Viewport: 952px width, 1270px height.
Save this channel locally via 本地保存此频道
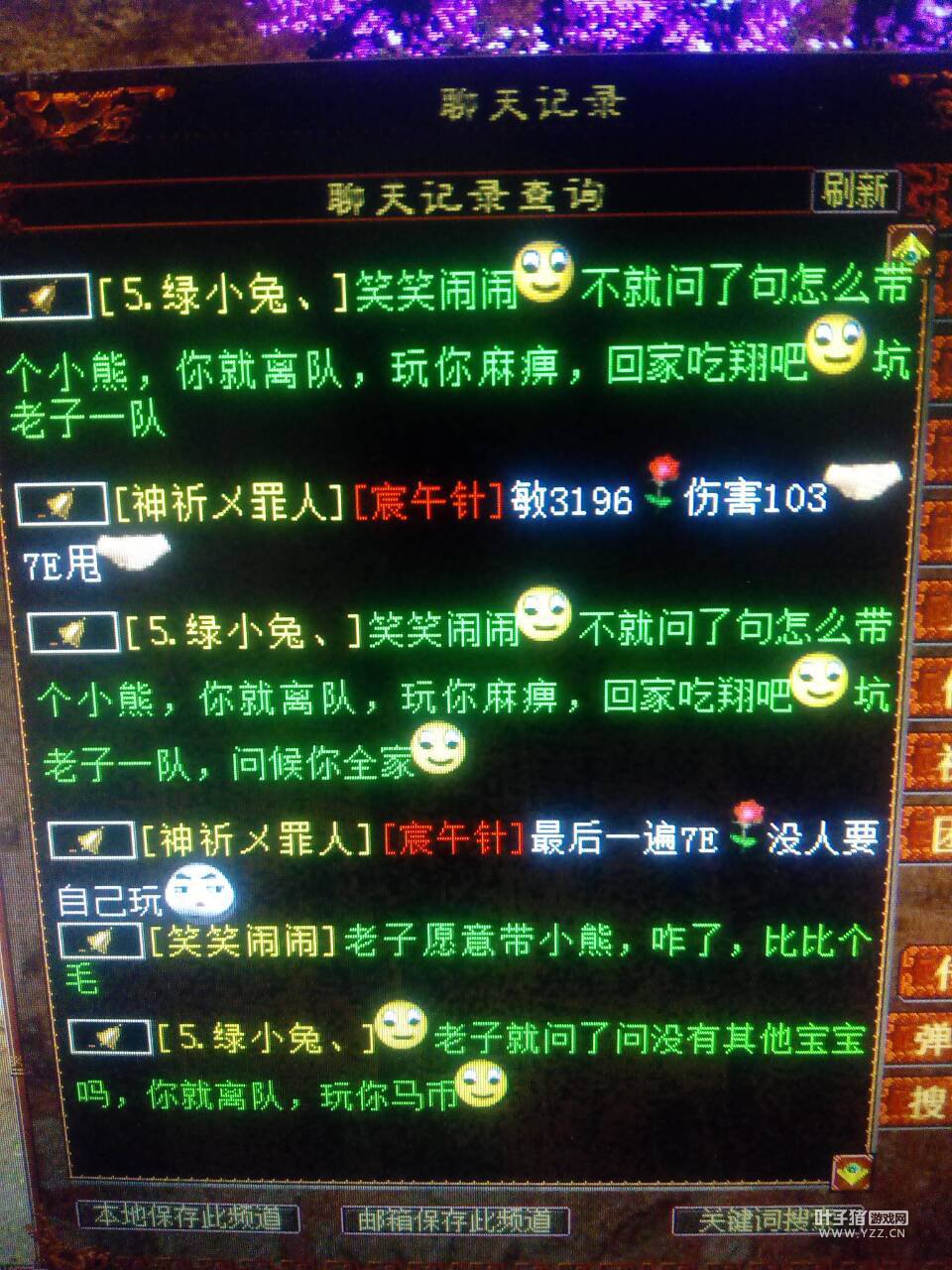(x=187, y=1216)
